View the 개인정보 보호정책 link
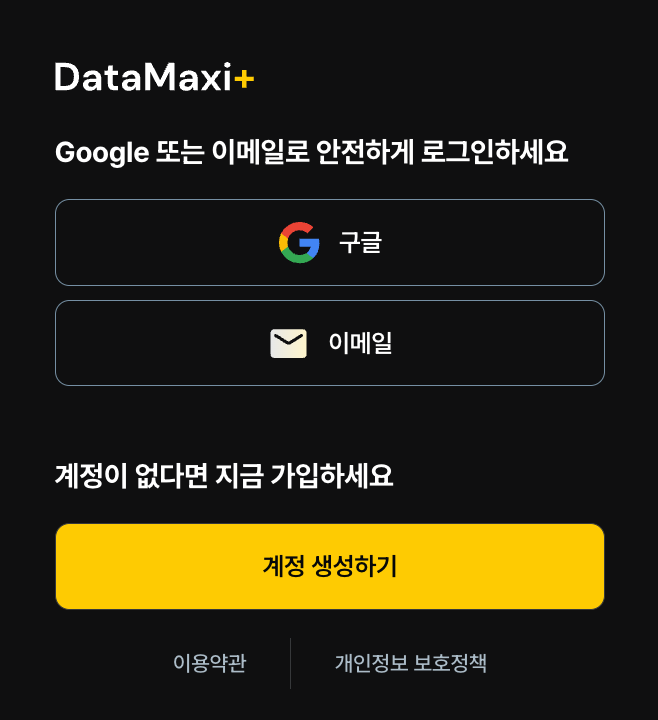 click(410, 663)
